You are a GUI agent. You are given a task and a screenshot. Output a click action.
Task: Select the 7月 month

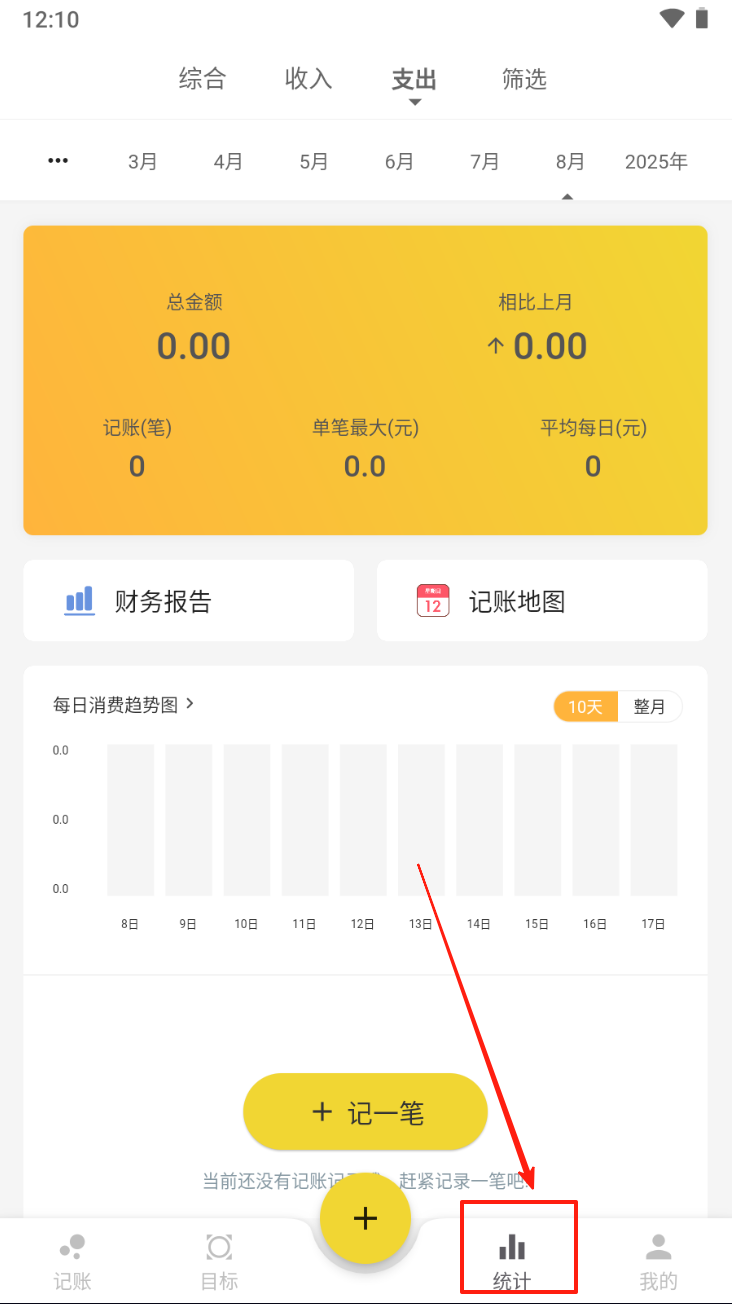tap(485, 161)
